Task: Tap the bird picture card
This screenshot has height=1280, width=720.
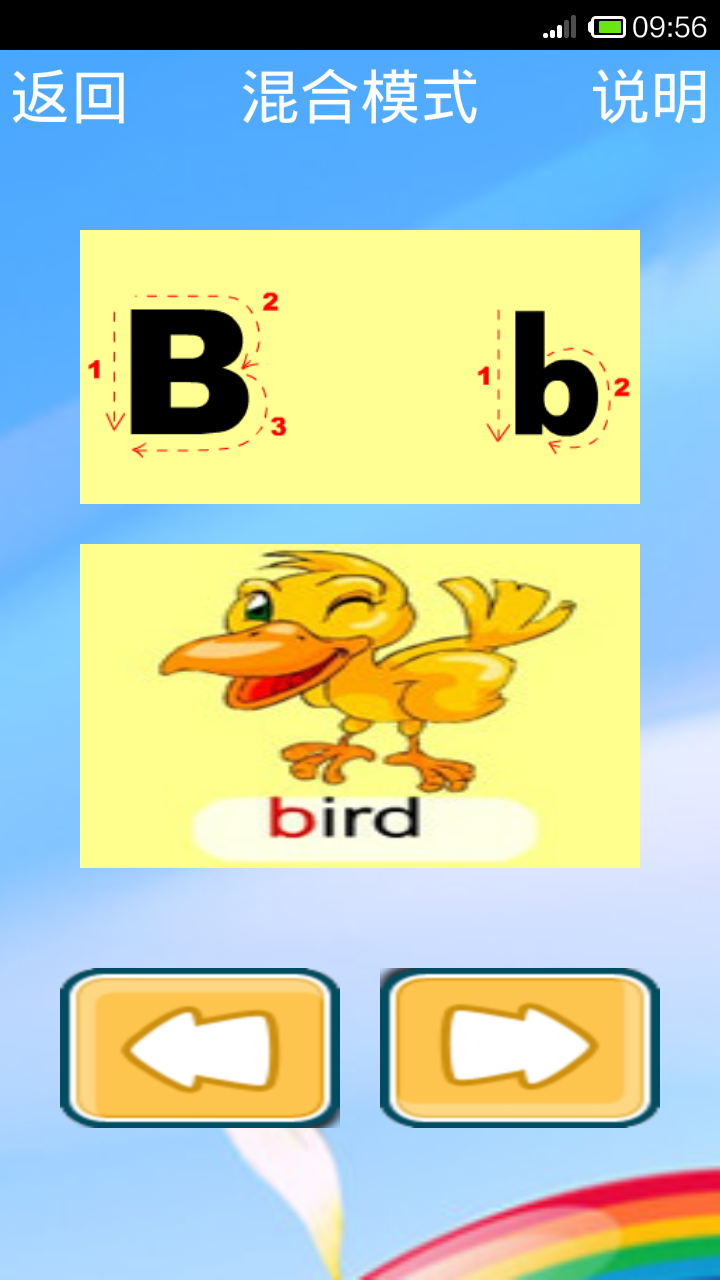Action: (x=360, y=706)
